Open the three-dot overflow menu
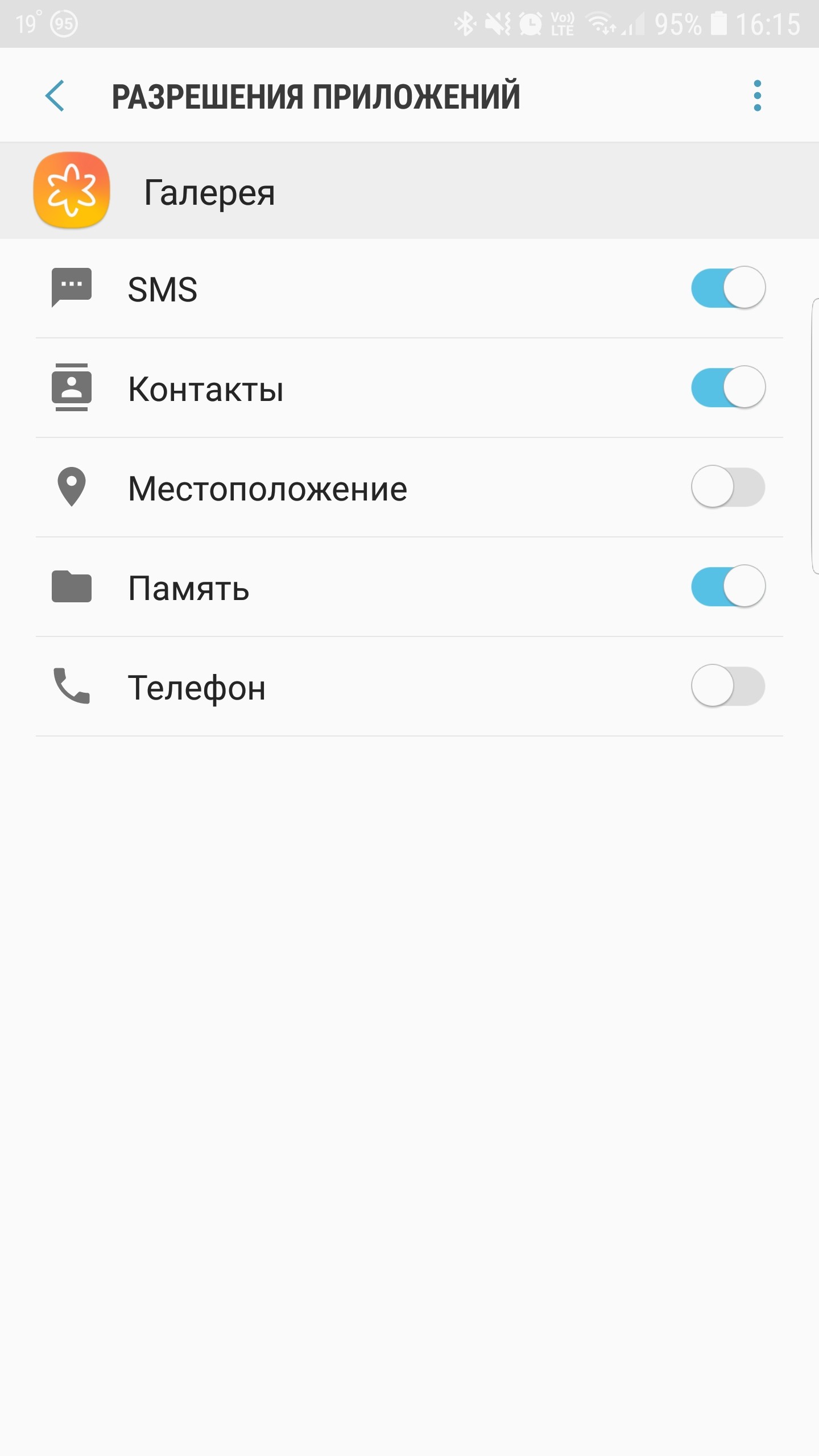 pyautogui.click(x=756, y=96)
